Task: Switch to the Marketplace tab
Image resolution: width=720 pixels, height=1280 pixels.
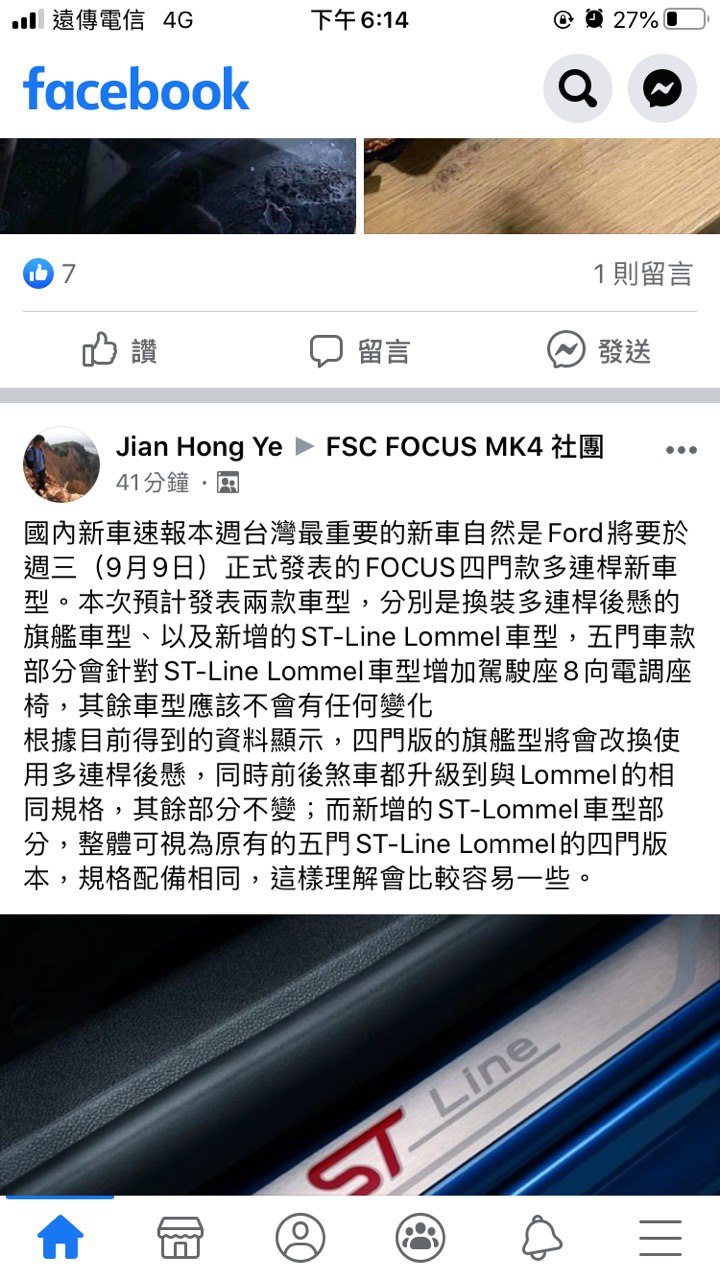Action: (x=180, y=1239)
